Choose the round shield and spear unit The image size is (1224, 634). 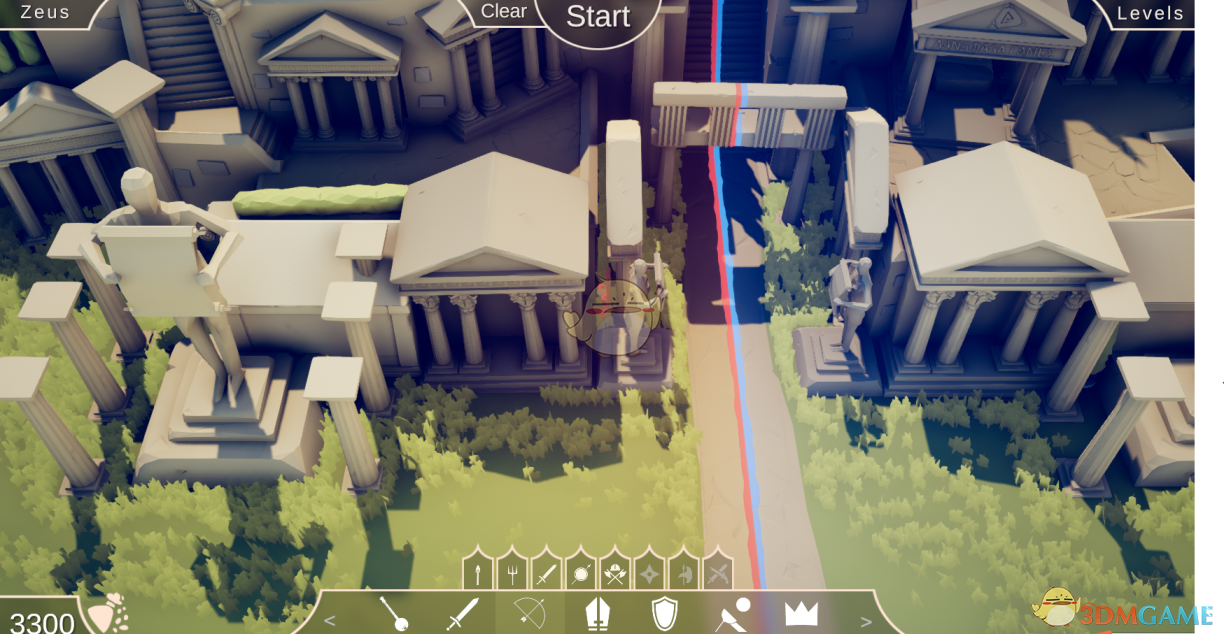[580, 573]
